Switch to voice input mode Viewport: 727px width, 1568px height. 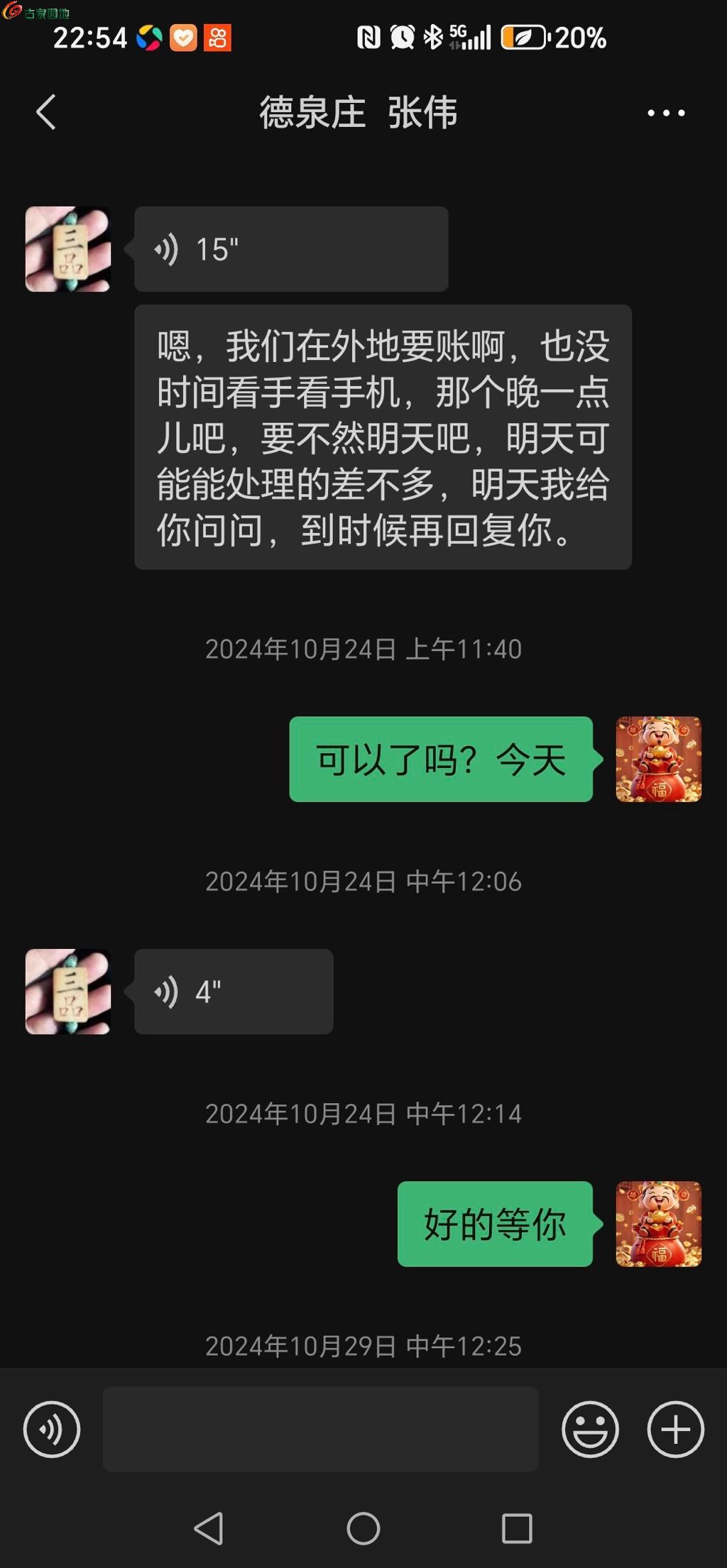click(52, 1429)
